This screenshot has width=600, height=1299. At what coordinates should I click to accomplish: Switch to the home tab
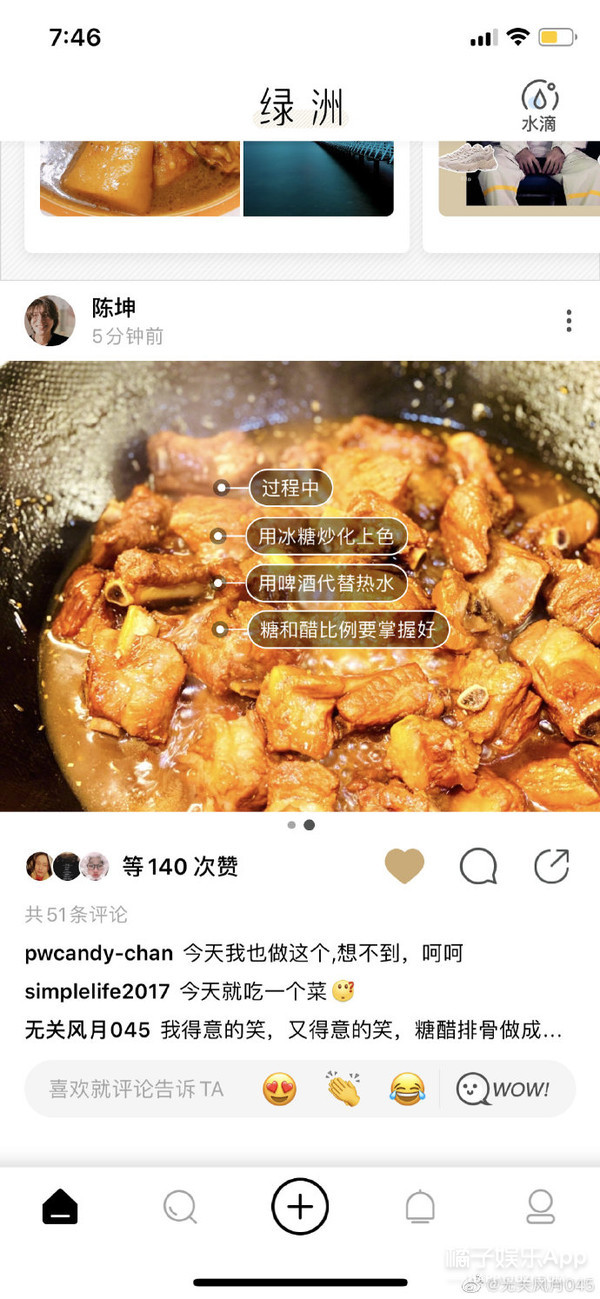60,1207
